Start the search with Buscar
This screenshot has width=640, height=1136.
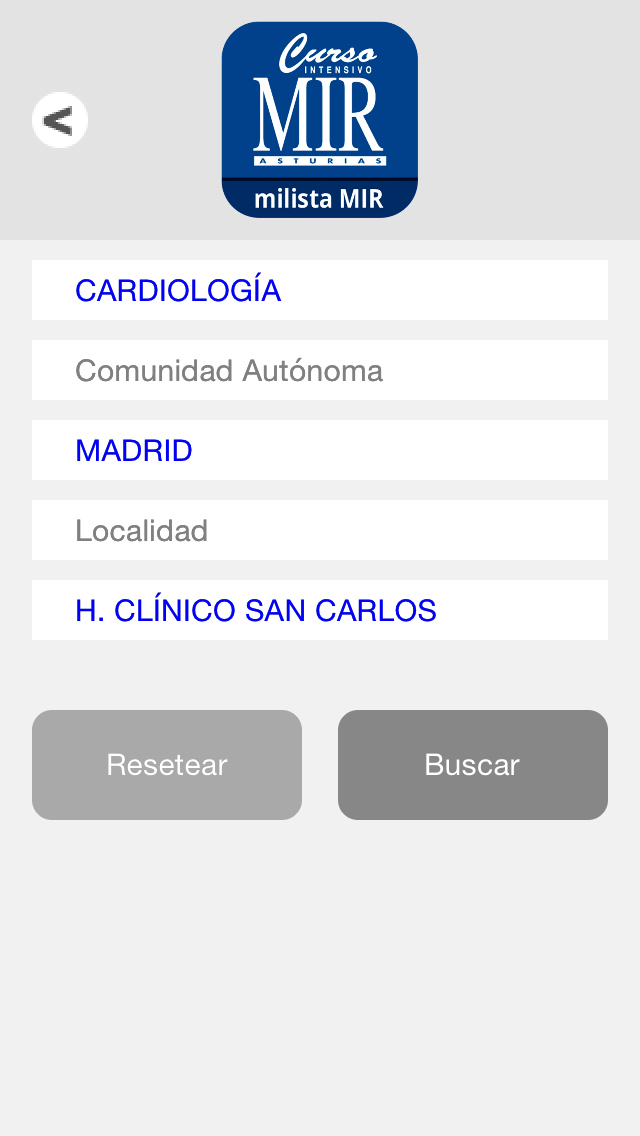point(473,765)
